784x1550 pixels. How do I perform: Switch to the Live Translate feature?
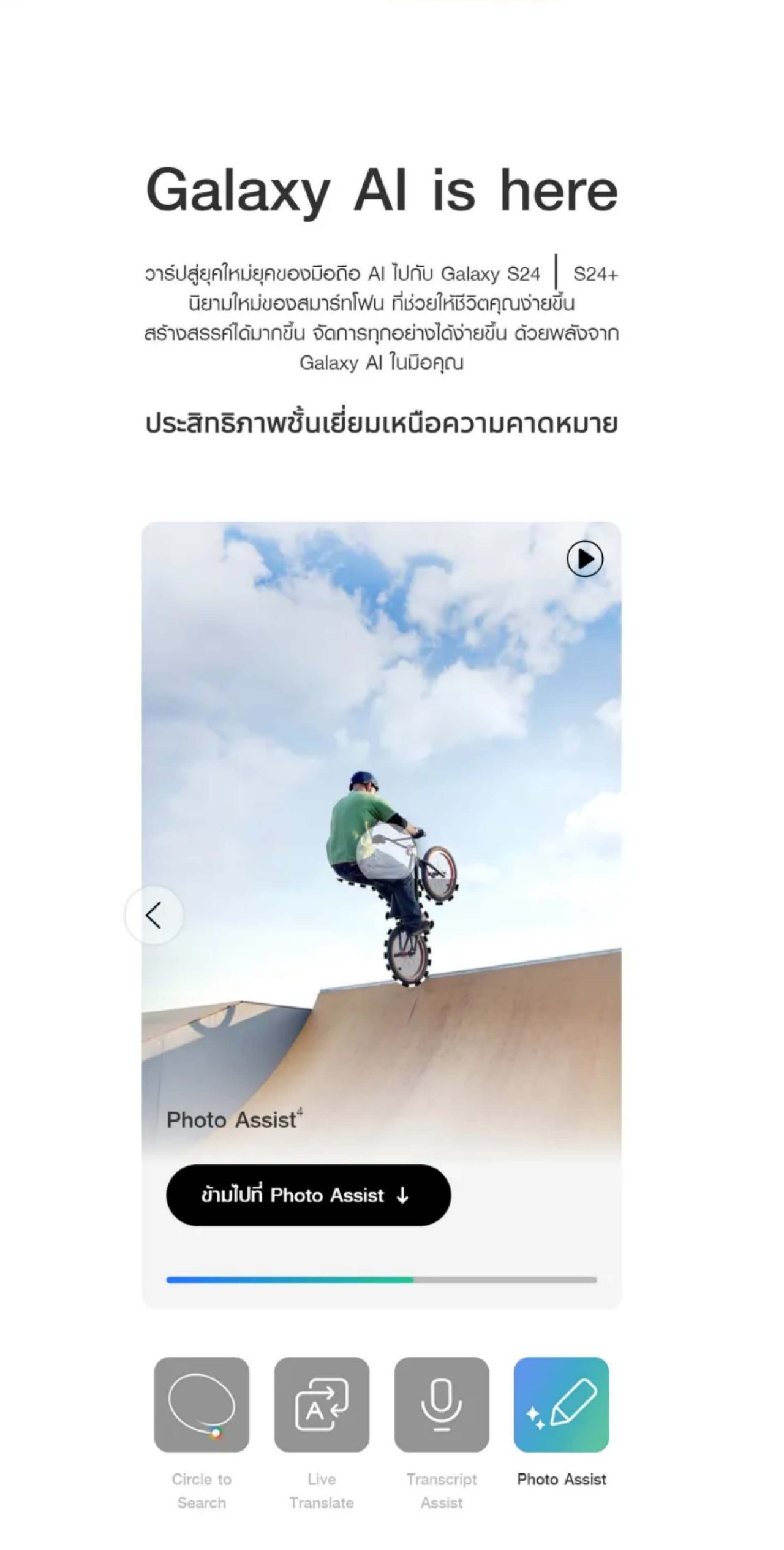pos(322,1405)
